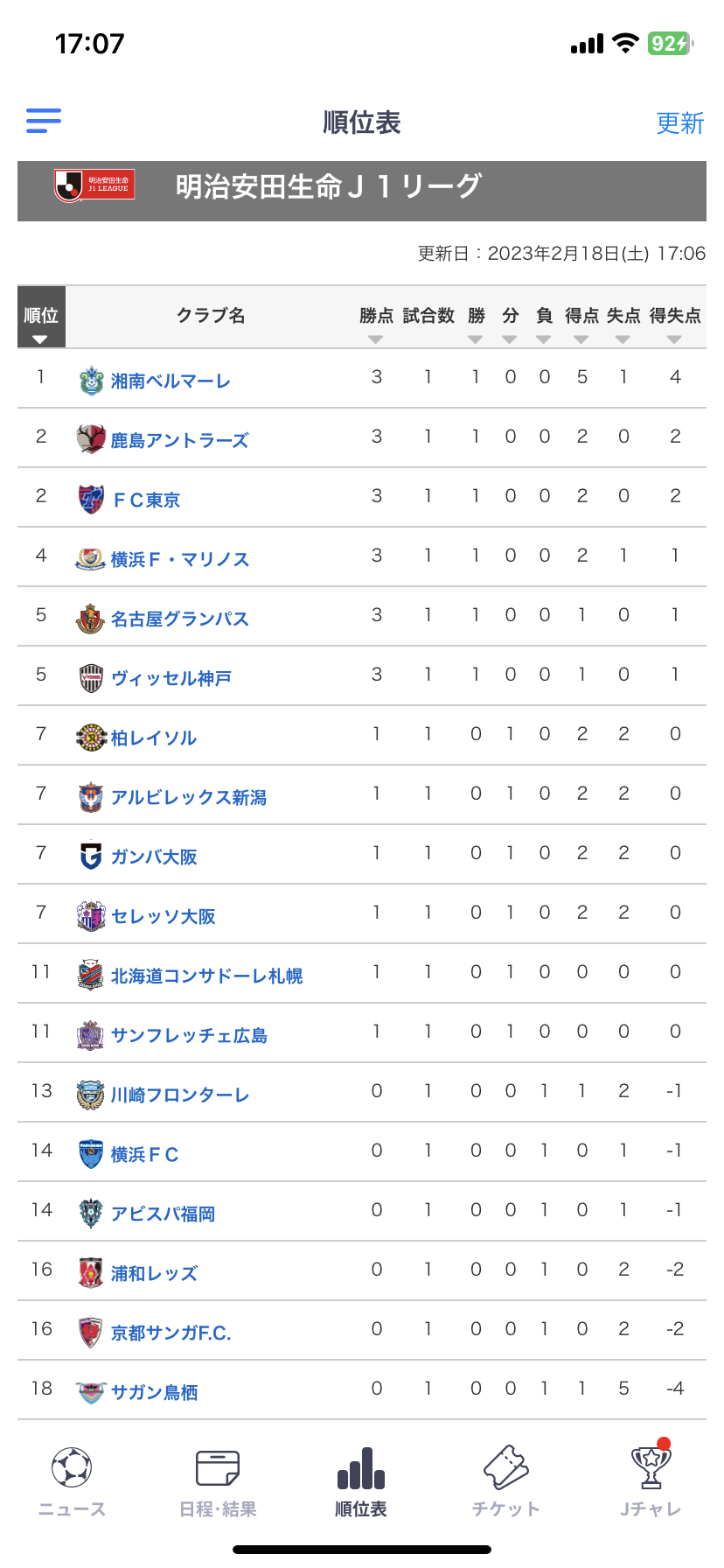Tap 更新 to refresh the standings

[679, 123]
